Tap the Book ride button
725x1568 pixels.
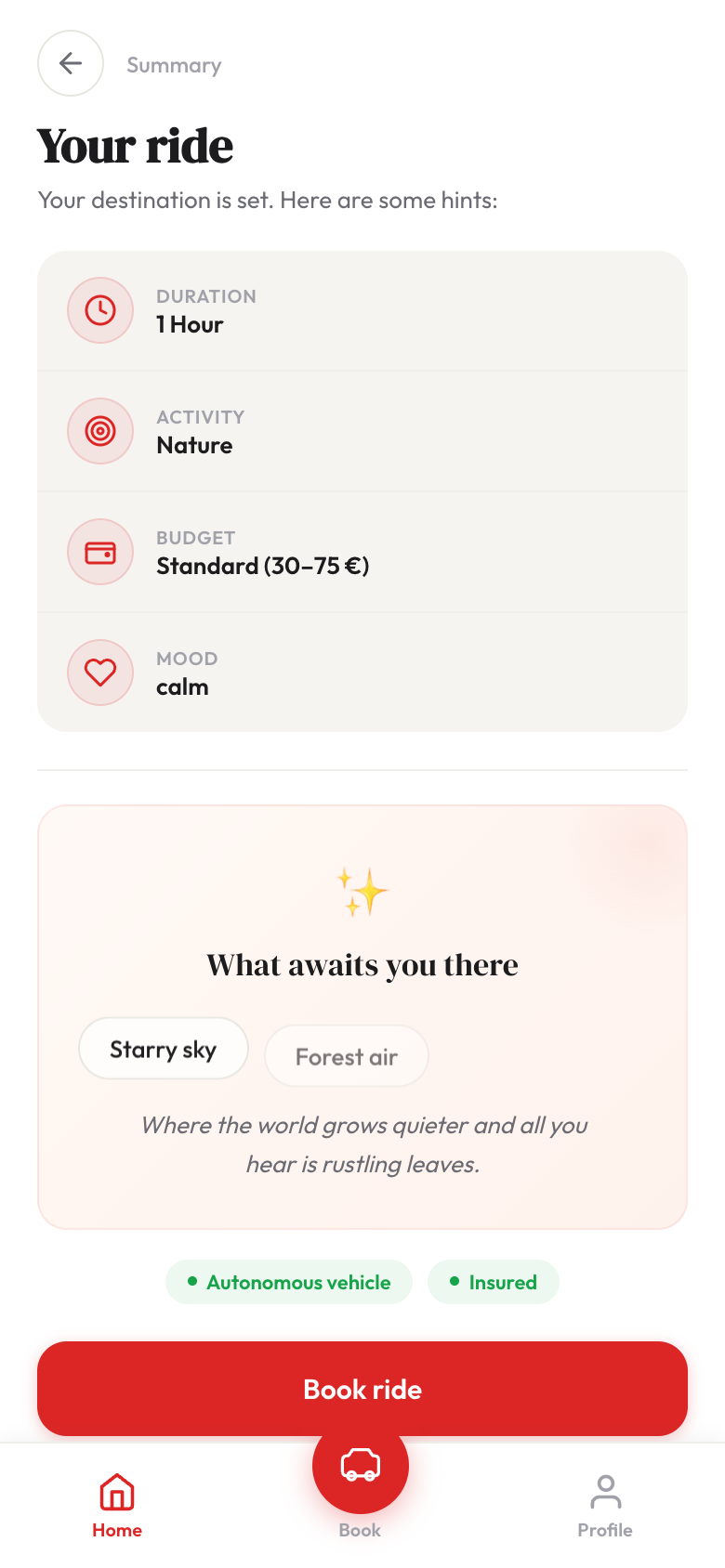pos(362,1389)
